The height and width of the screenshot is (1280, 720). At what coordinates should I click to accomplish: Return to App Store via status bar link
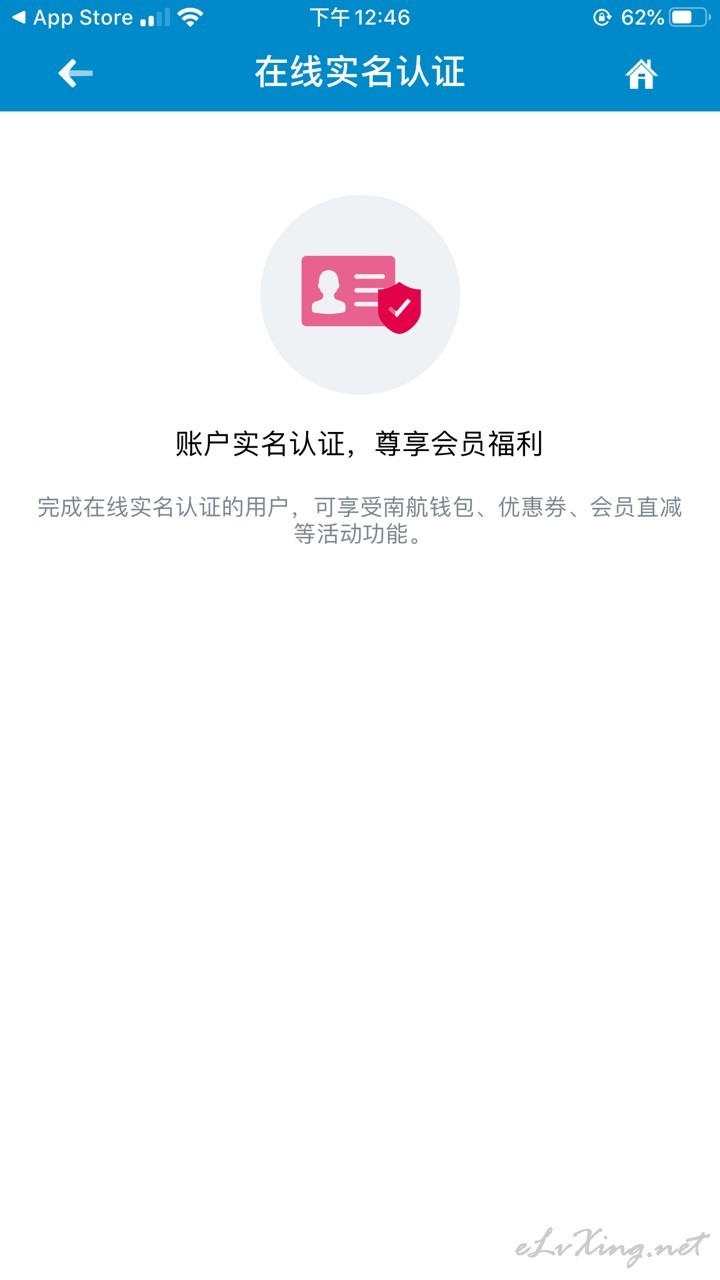click(x=72, y=18)
